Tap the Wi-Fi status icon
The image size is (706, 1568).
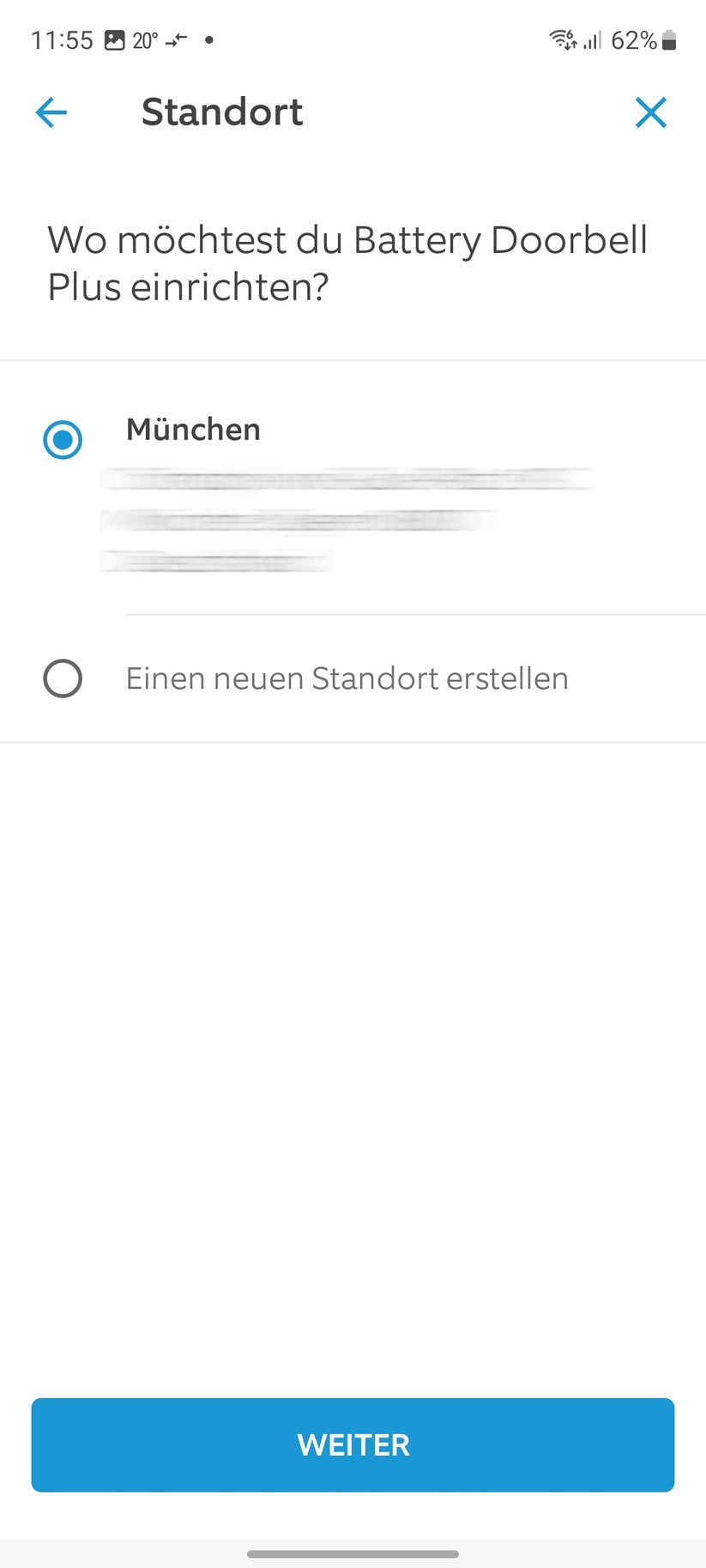[x=562, y=39]
